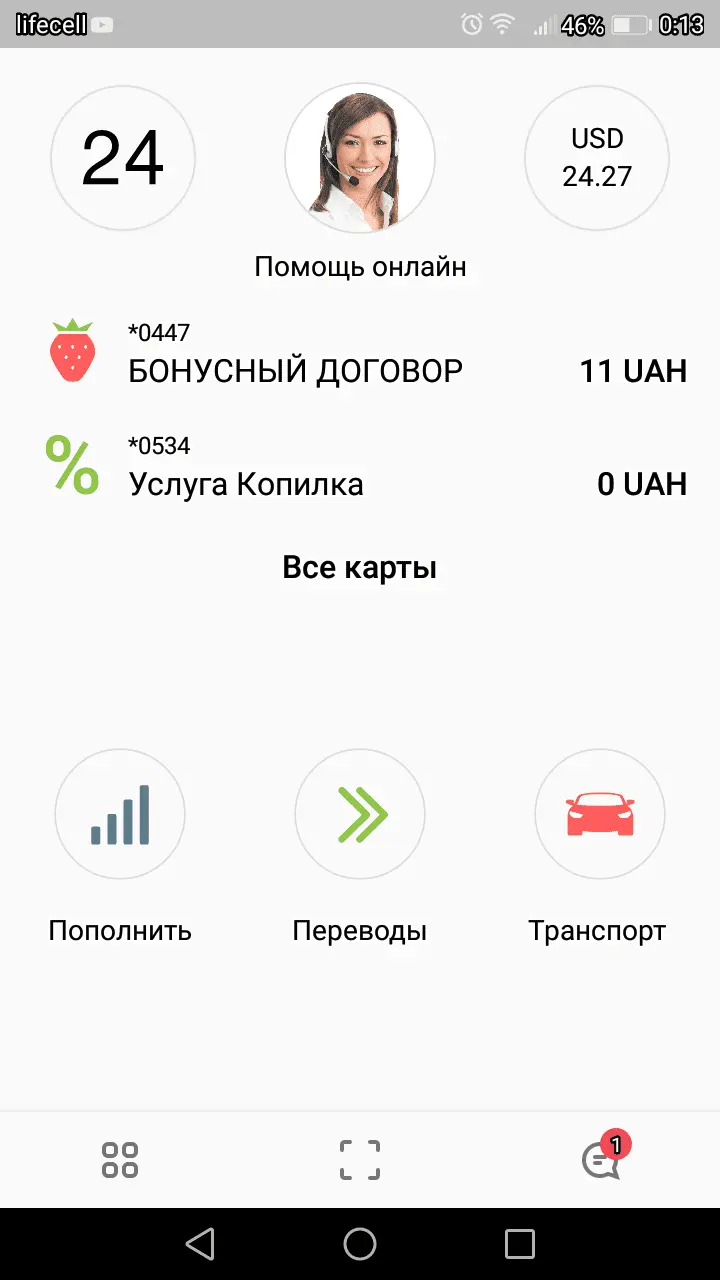The image size is (720, 1280).
Task: Check the USD 24.27 exchange rate
Action: [x=597, y=158]
